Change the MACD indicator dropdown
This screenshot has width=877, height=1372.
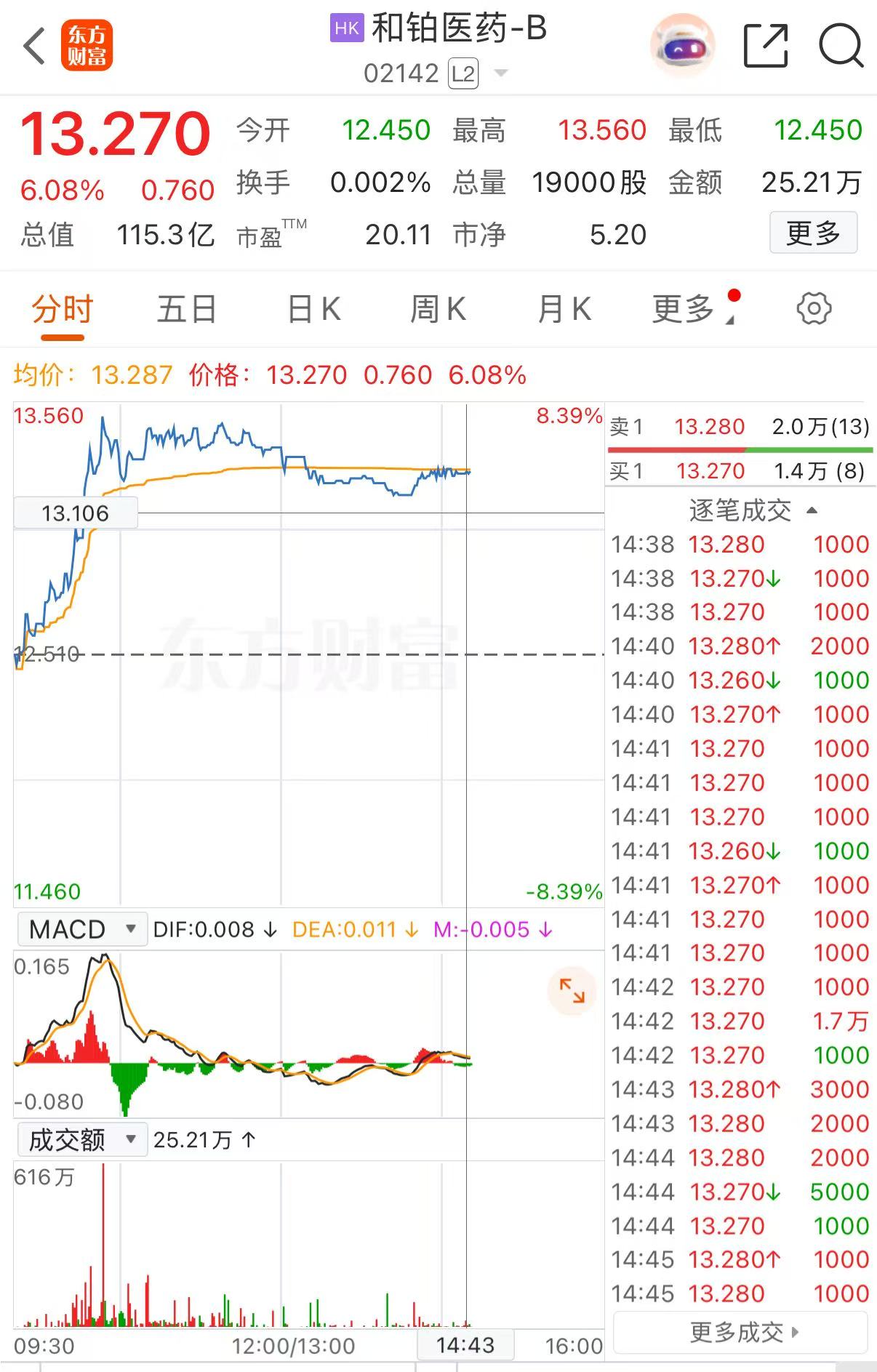[x=81, y=929]
